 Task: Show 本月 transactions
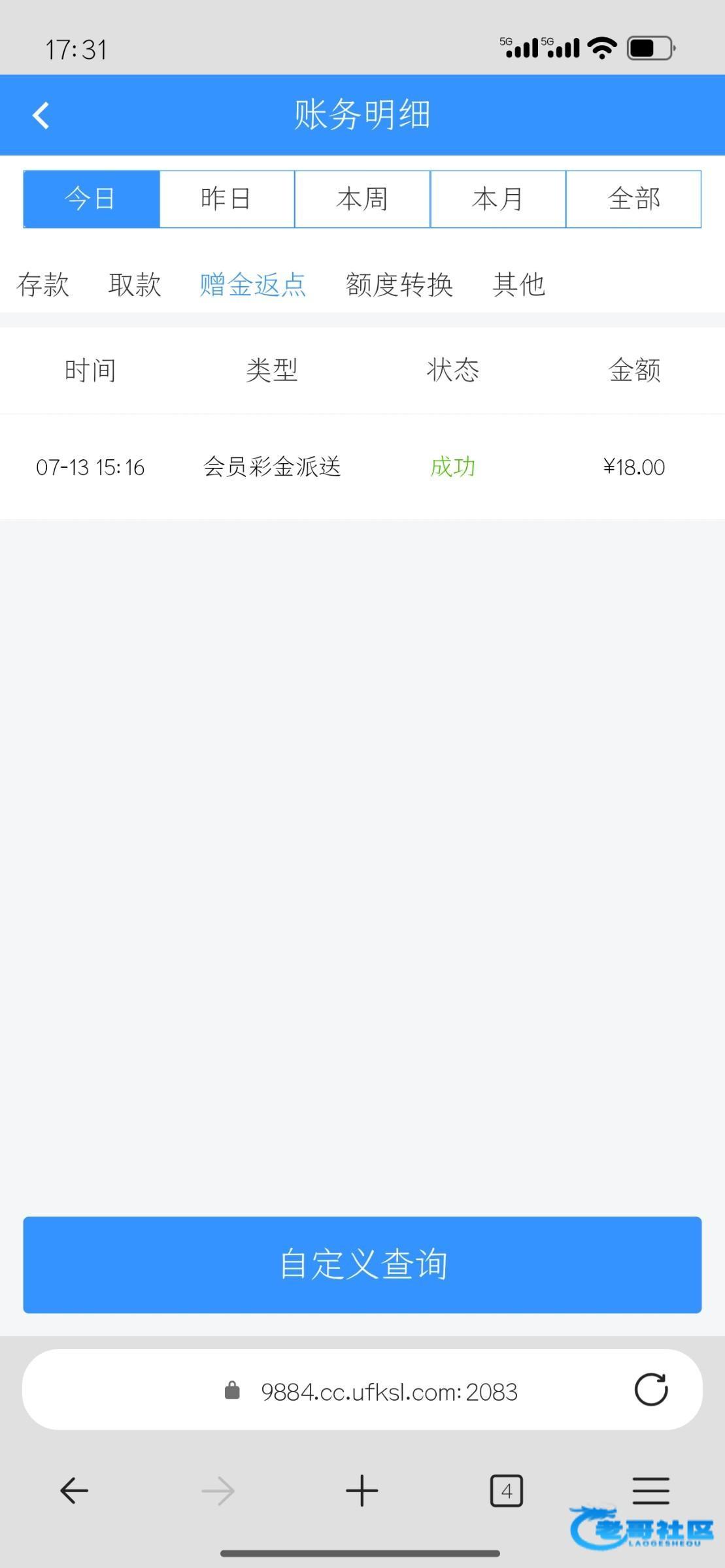point(497,199)
